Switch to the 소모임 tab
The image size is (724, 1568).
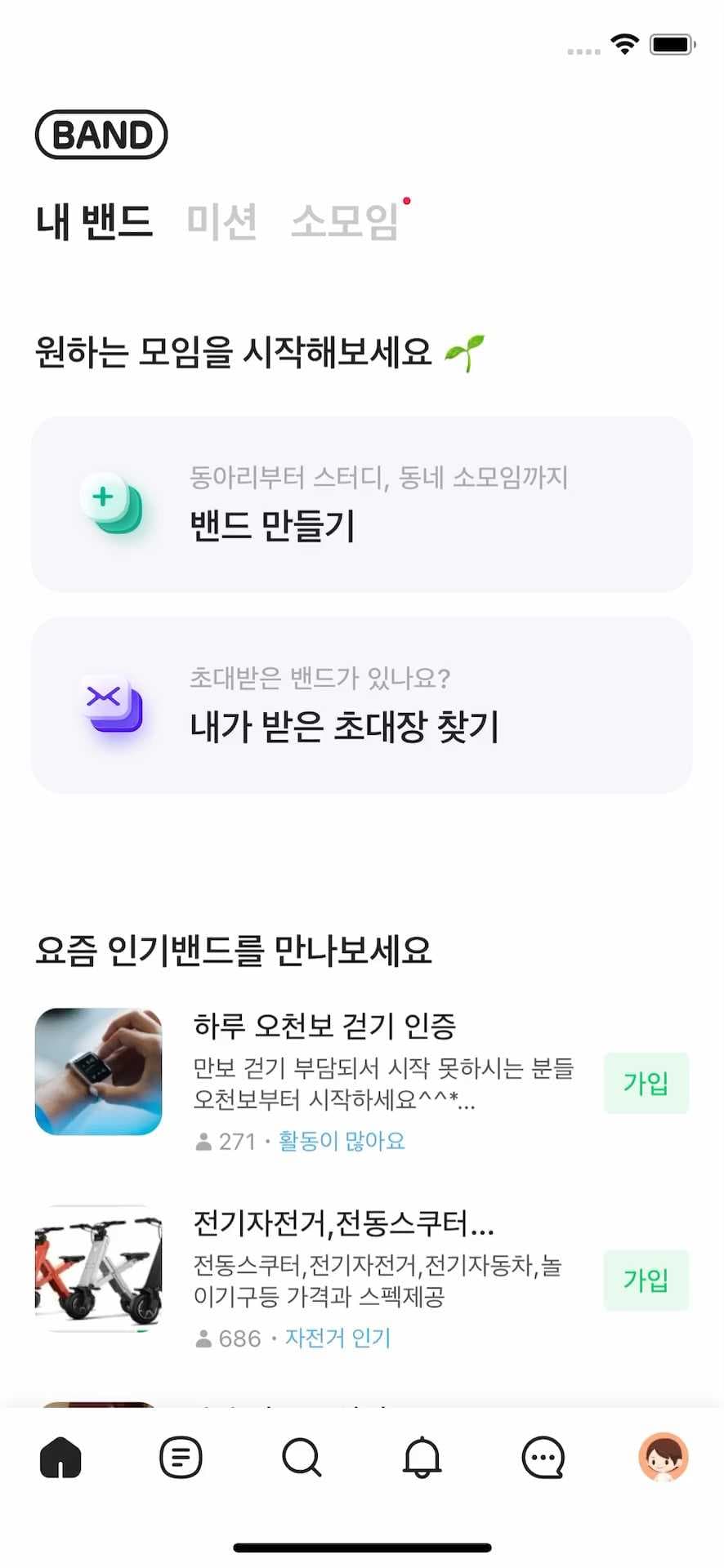(x=345, y=221)
